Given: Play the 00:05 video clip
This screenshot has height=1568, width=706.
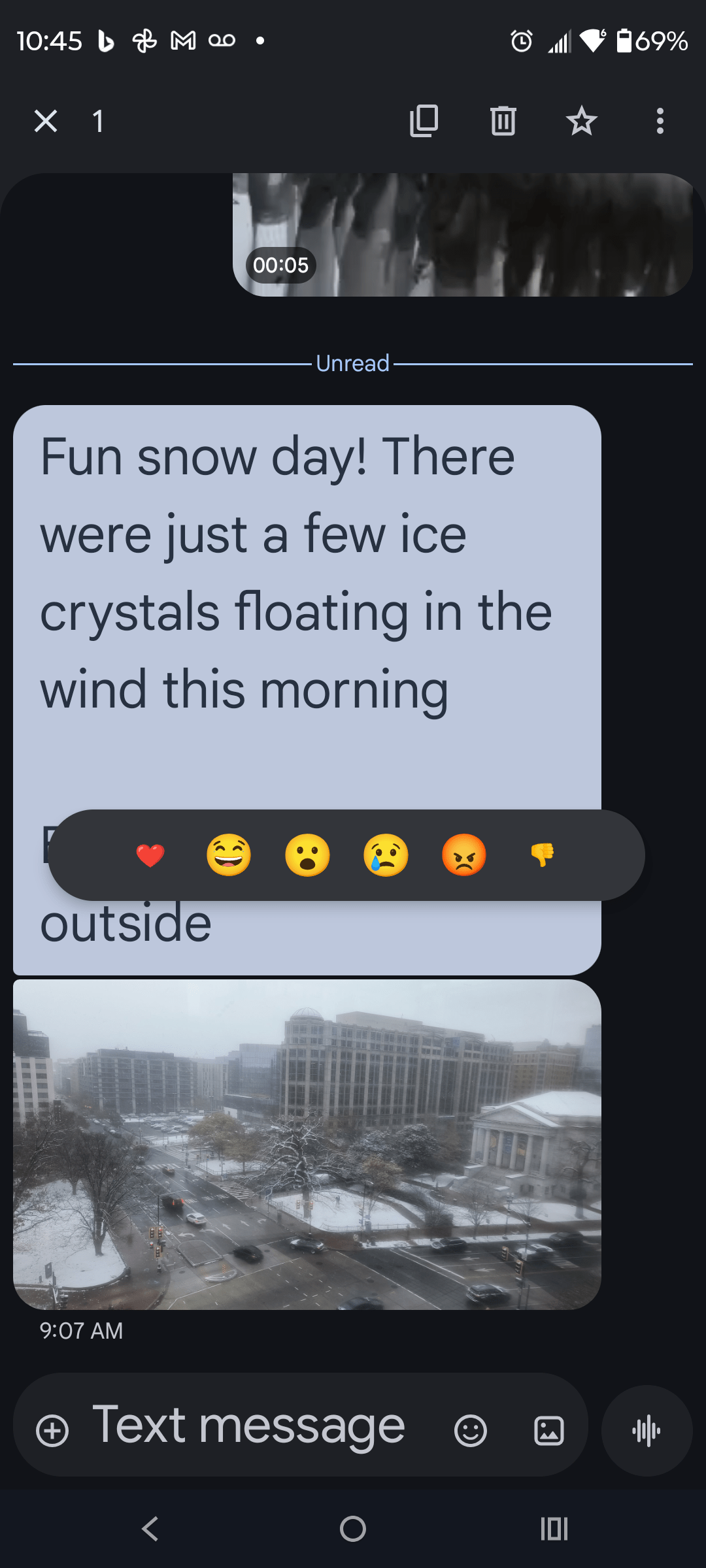Looking at the screenshot, I should pos(463,235).
